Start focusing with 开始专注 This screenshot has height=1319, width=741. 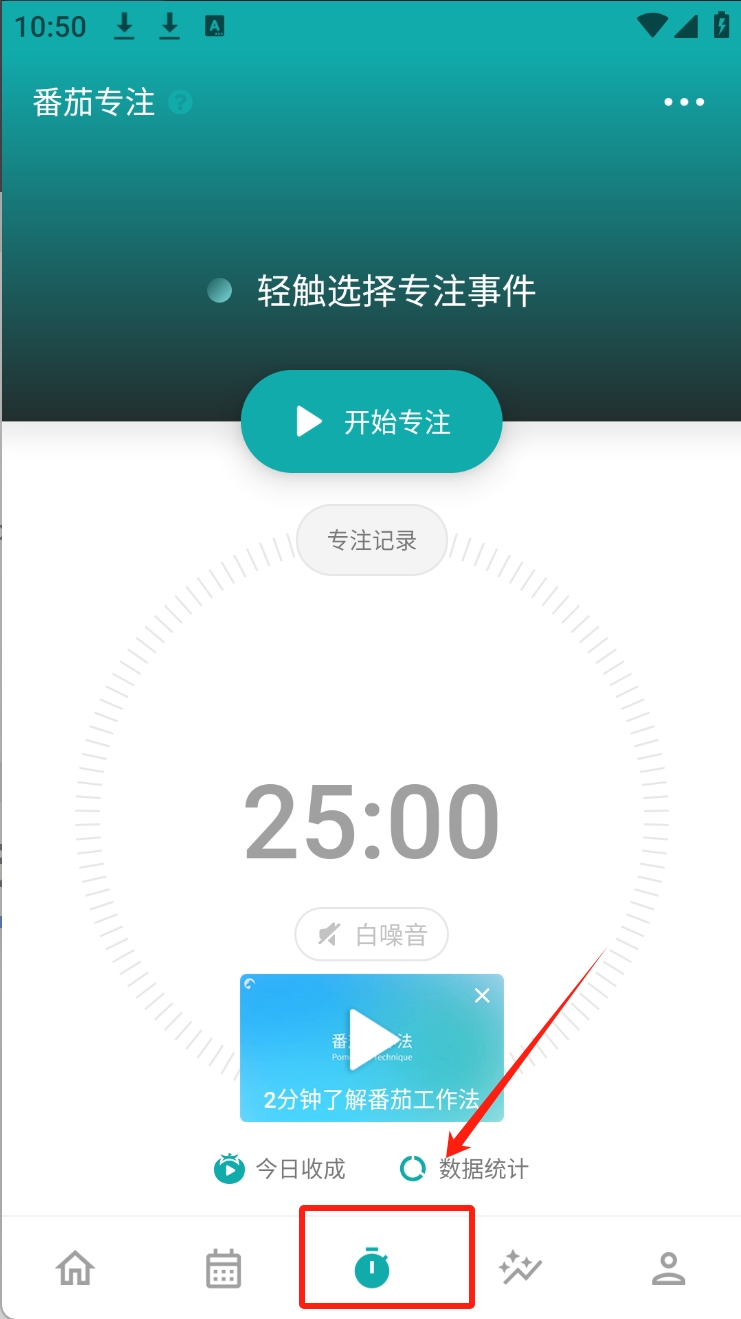point(371,422)
